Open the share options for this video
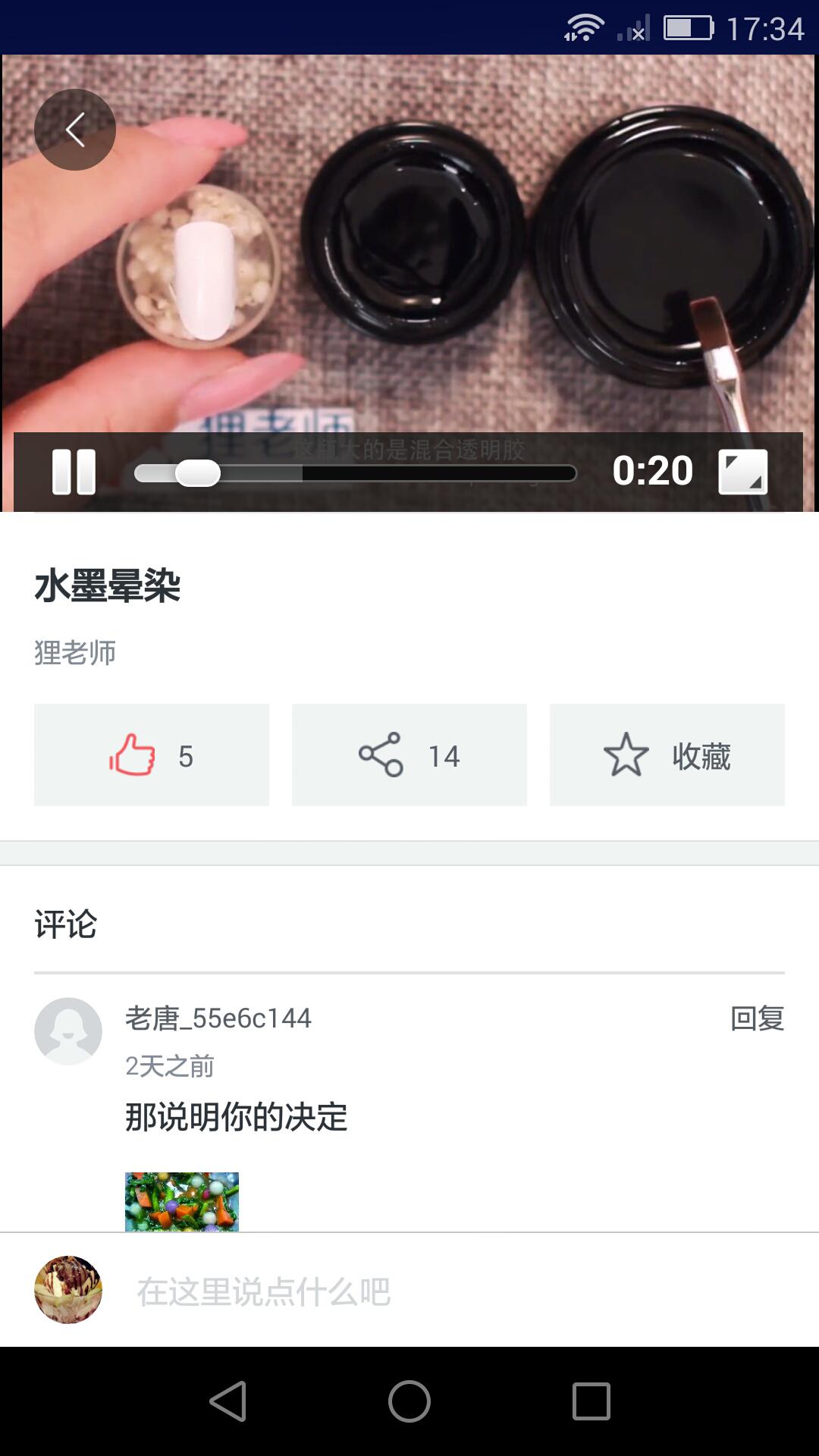The image size is (819, 1456). point(409,755)
